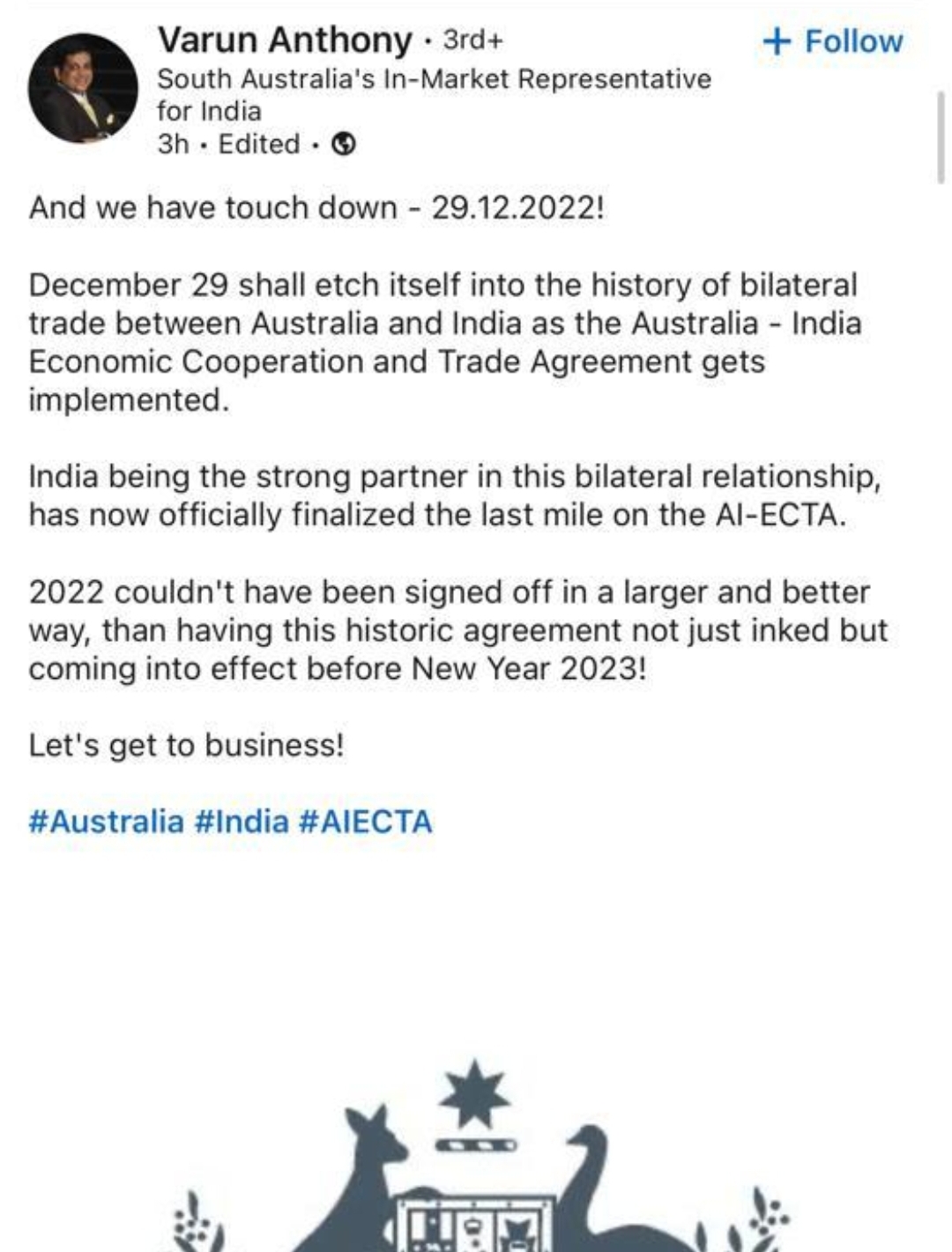952x1252 pixels.
Task: Open the #India hashtag
Action: 241,822
